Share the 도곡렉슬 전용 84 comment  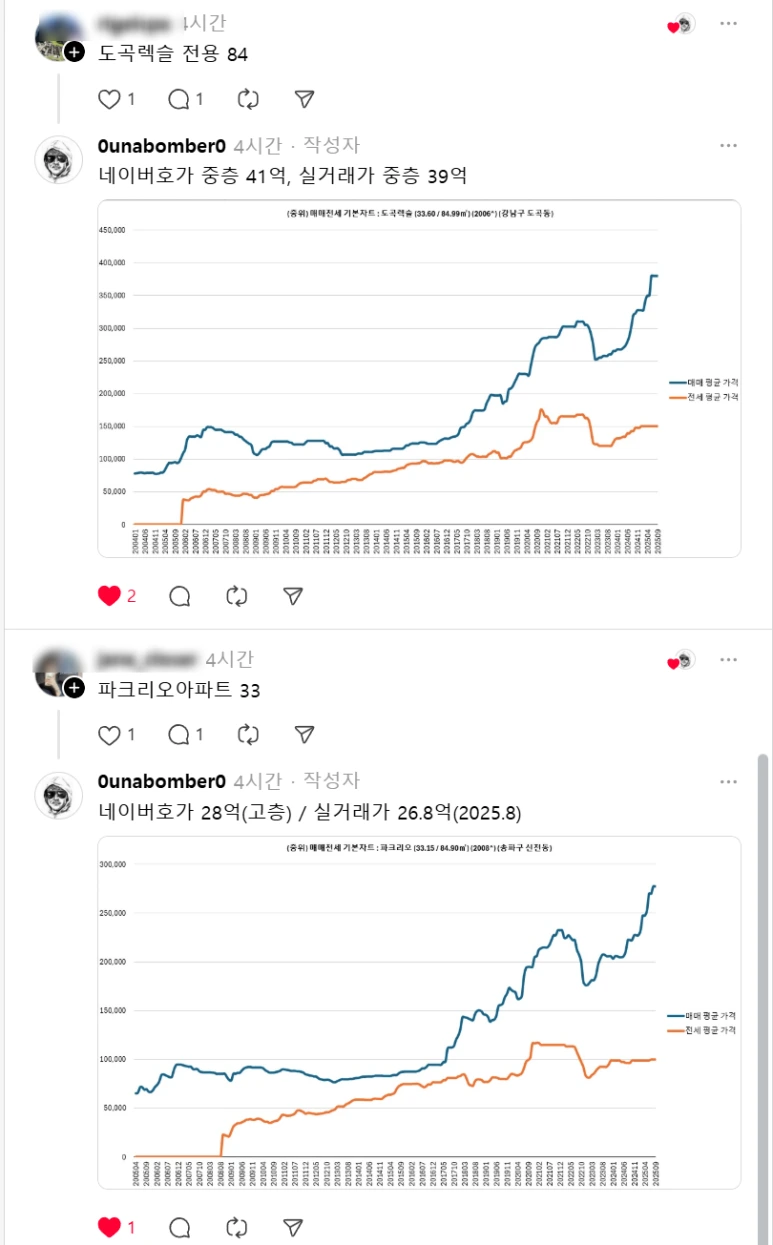tap(305, 99)
